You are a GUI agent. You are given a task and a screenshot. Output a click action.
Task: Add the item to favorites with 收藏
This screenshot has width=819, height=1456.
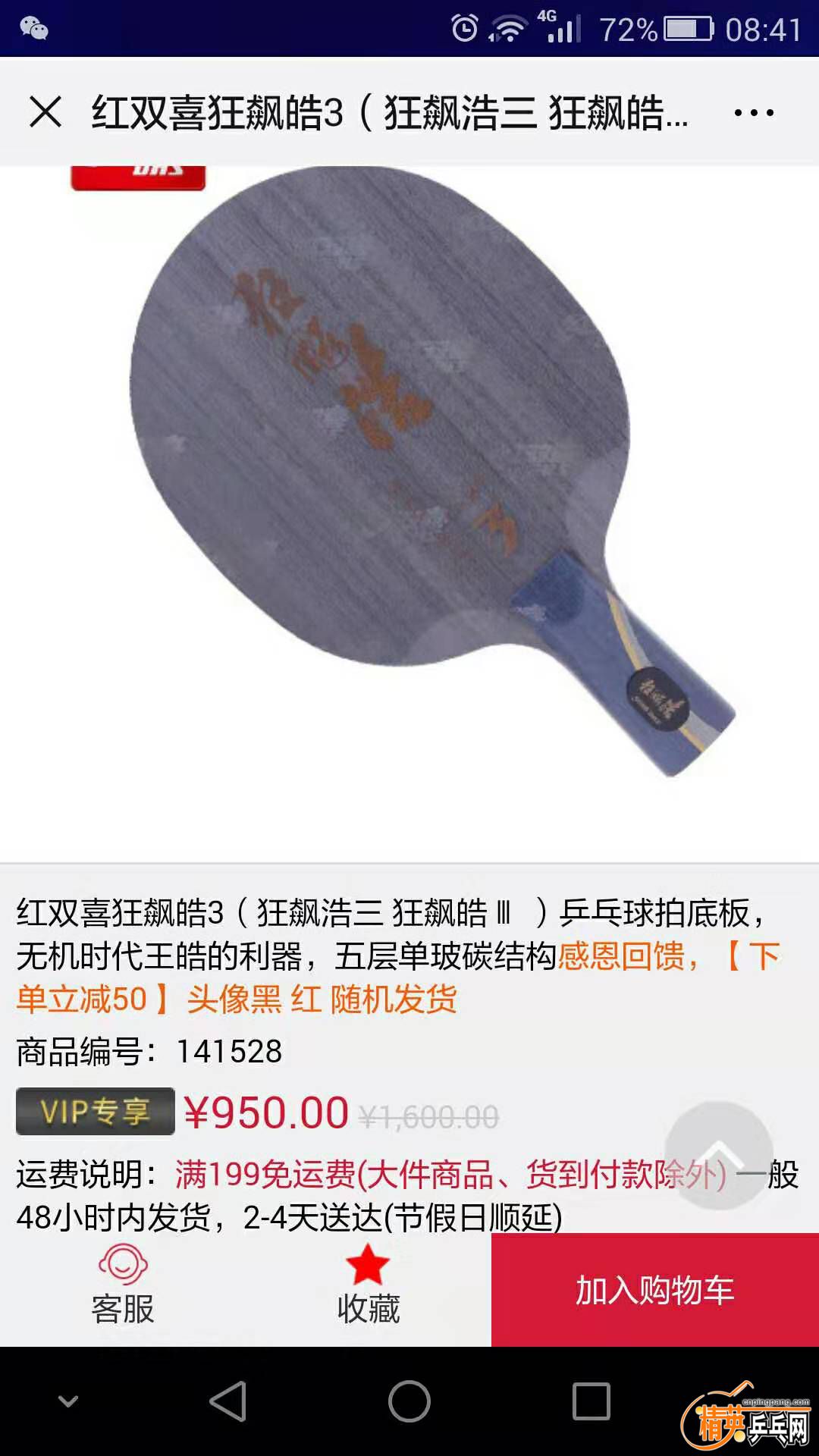pyautogui.click(x=368, y=1285)
